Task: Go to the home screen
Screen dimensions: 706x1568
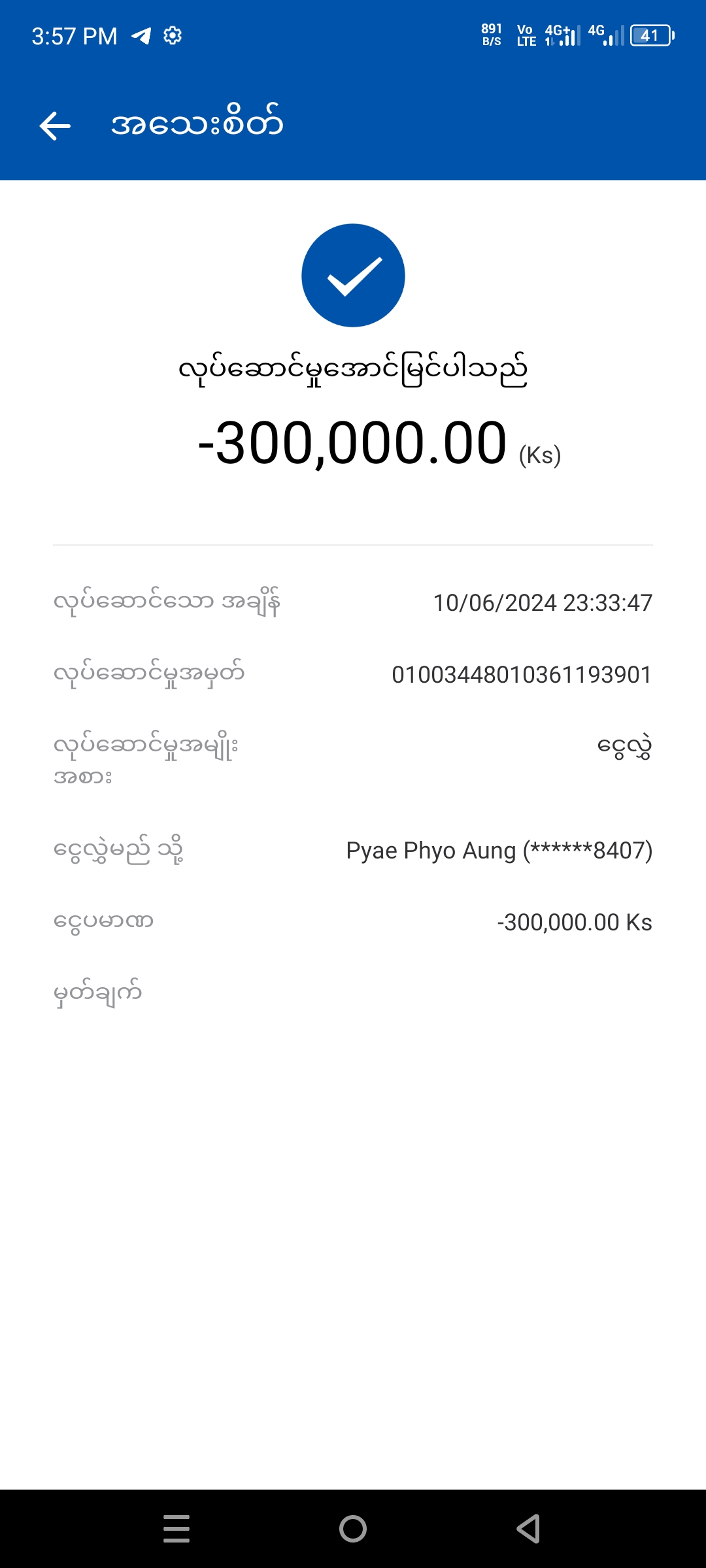Action: [353, 1529]
